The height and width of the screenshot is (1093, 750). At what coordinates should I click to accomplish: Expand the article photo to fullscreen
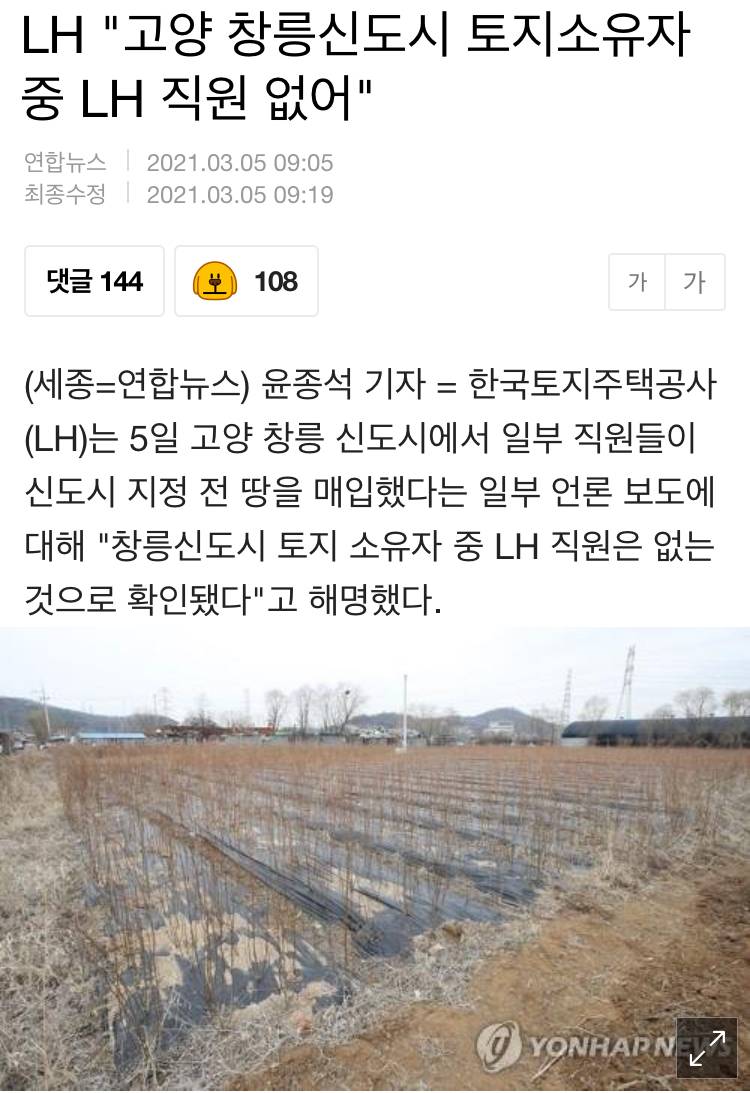point(707,1047)
